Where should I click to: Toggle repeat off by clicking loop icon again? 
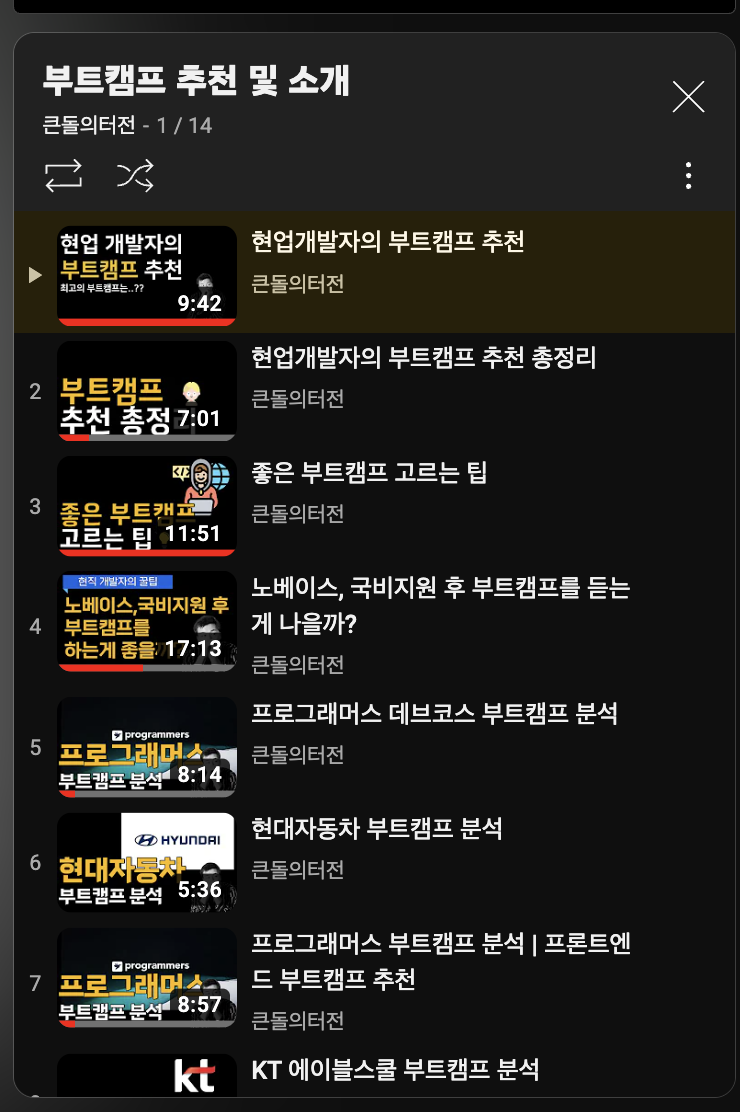pos(65,176)
